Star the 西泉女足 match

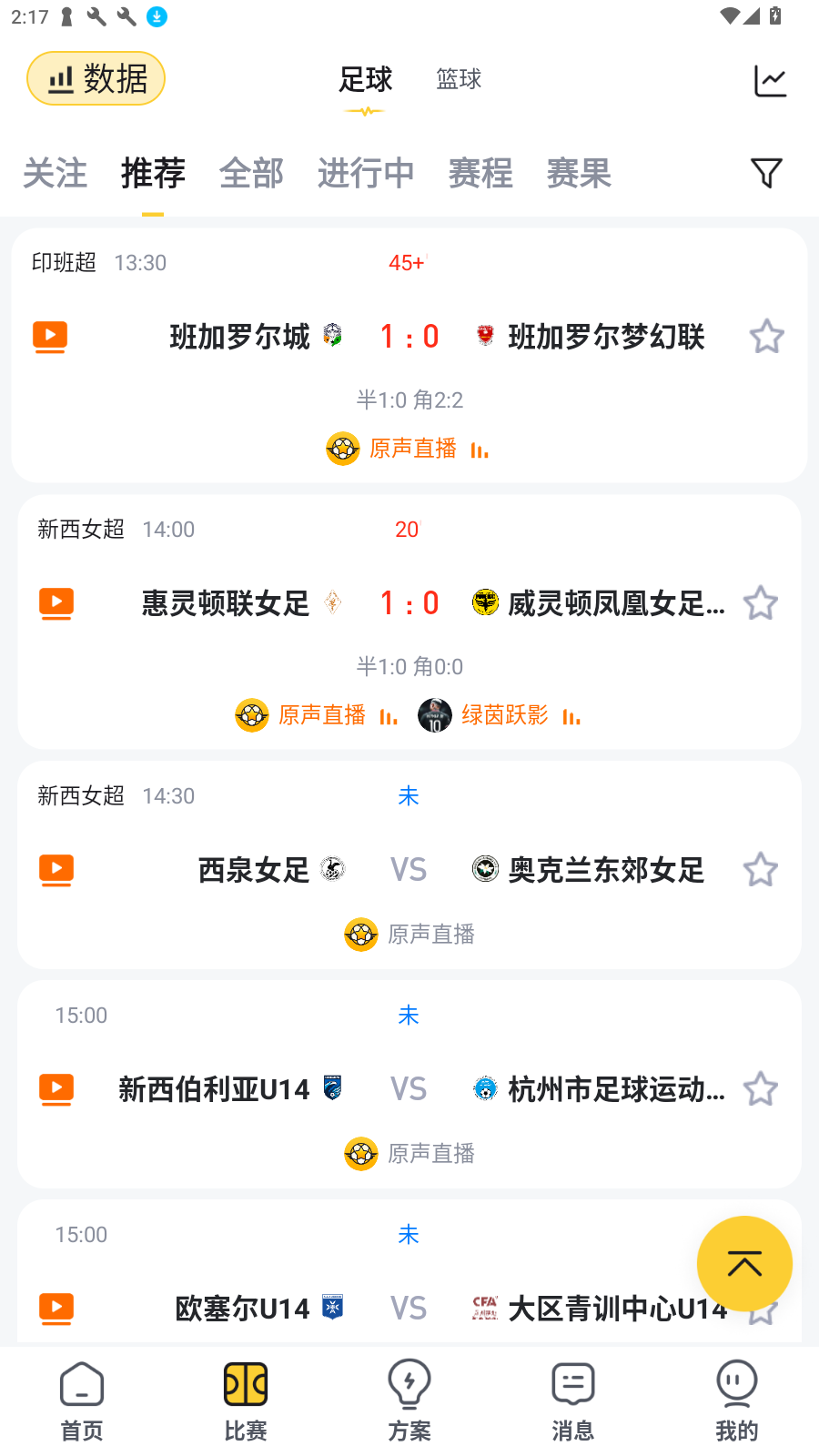click(x=760, y=869)
